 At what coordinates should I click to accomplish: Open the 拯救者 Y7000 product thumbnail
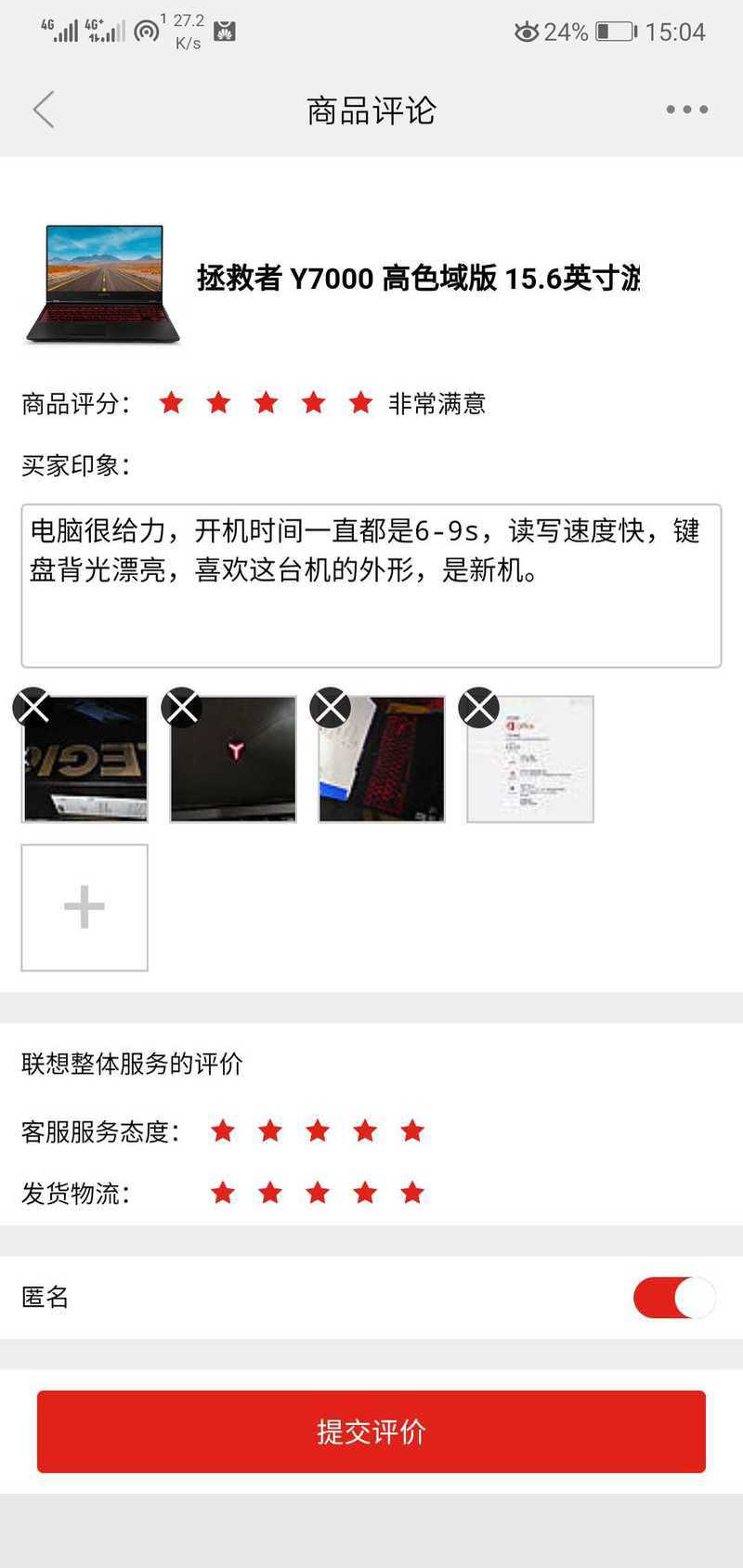point(103,283)
